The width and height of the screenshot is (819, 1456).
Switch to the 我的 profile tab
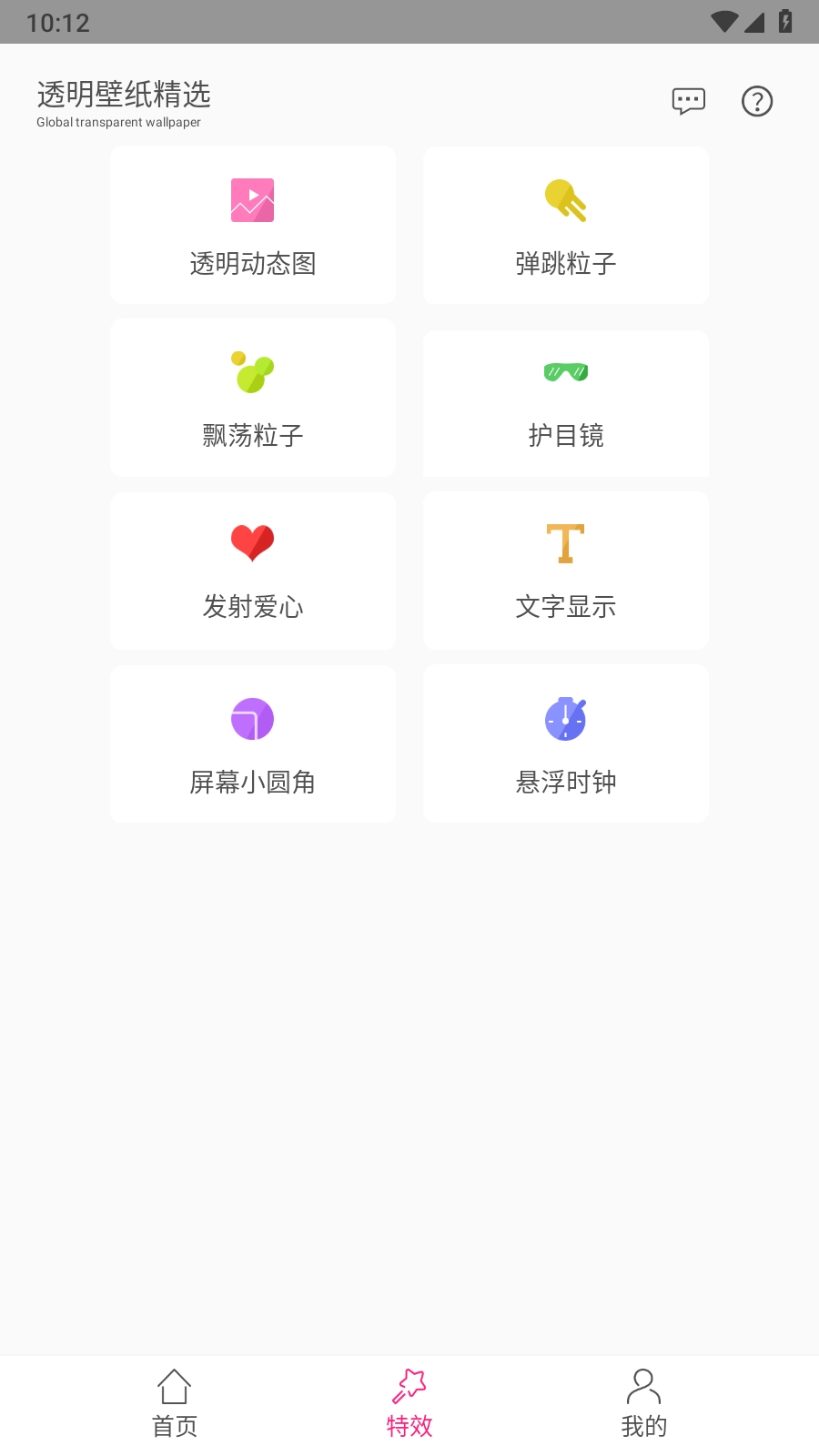pos(644,1401)
